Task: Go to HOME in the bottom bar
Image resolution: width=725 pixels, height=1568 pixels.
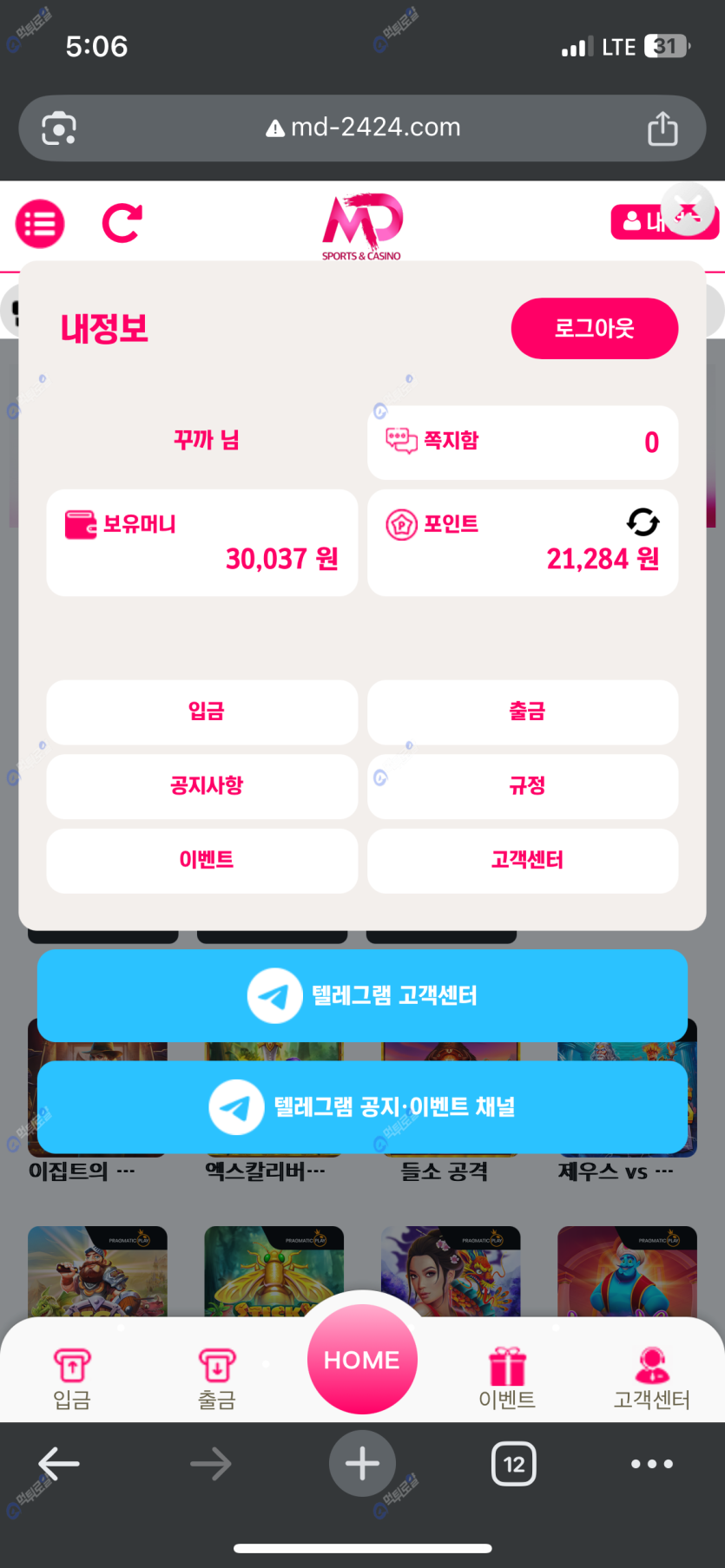Action: coord(362,1359)
